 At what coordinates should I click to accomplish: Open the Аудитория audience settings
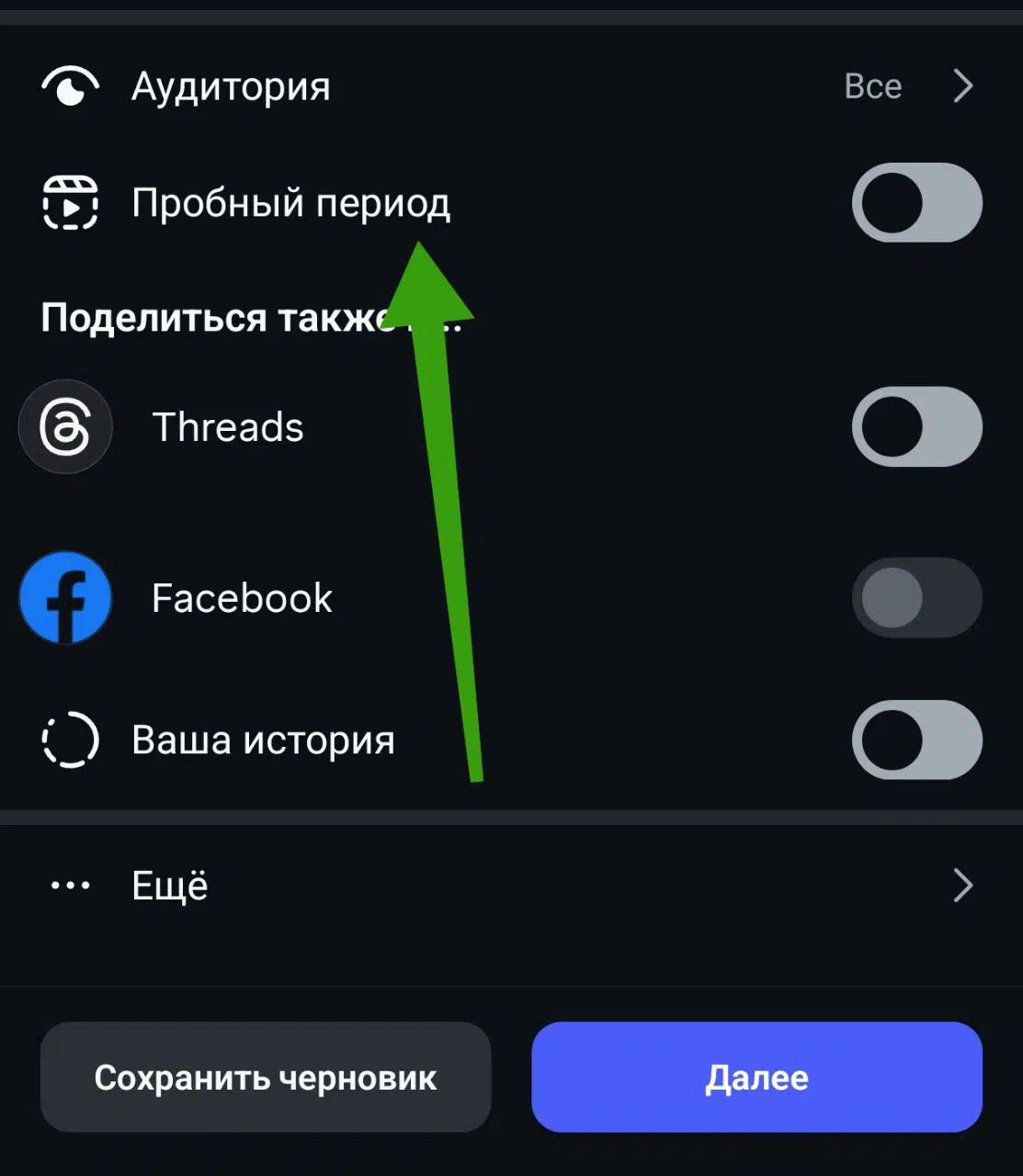click(x=510, y=86)
